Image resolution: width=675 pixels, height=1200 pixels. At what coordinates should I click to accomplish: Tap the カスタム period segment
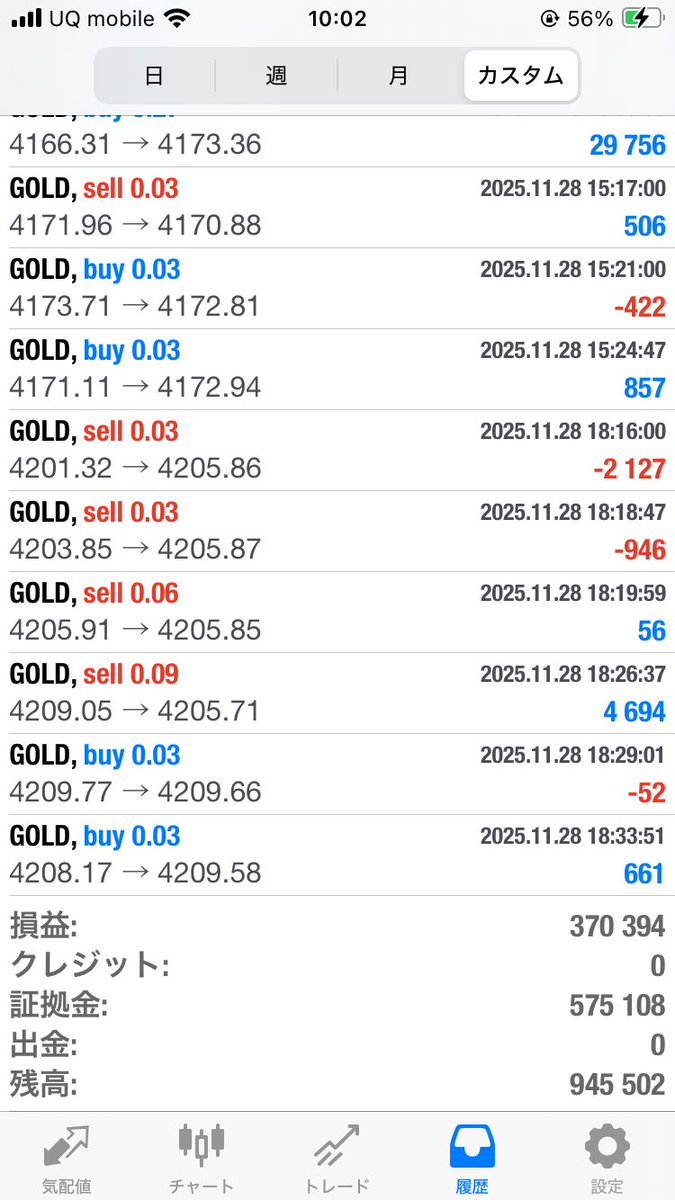pos(521,75)
